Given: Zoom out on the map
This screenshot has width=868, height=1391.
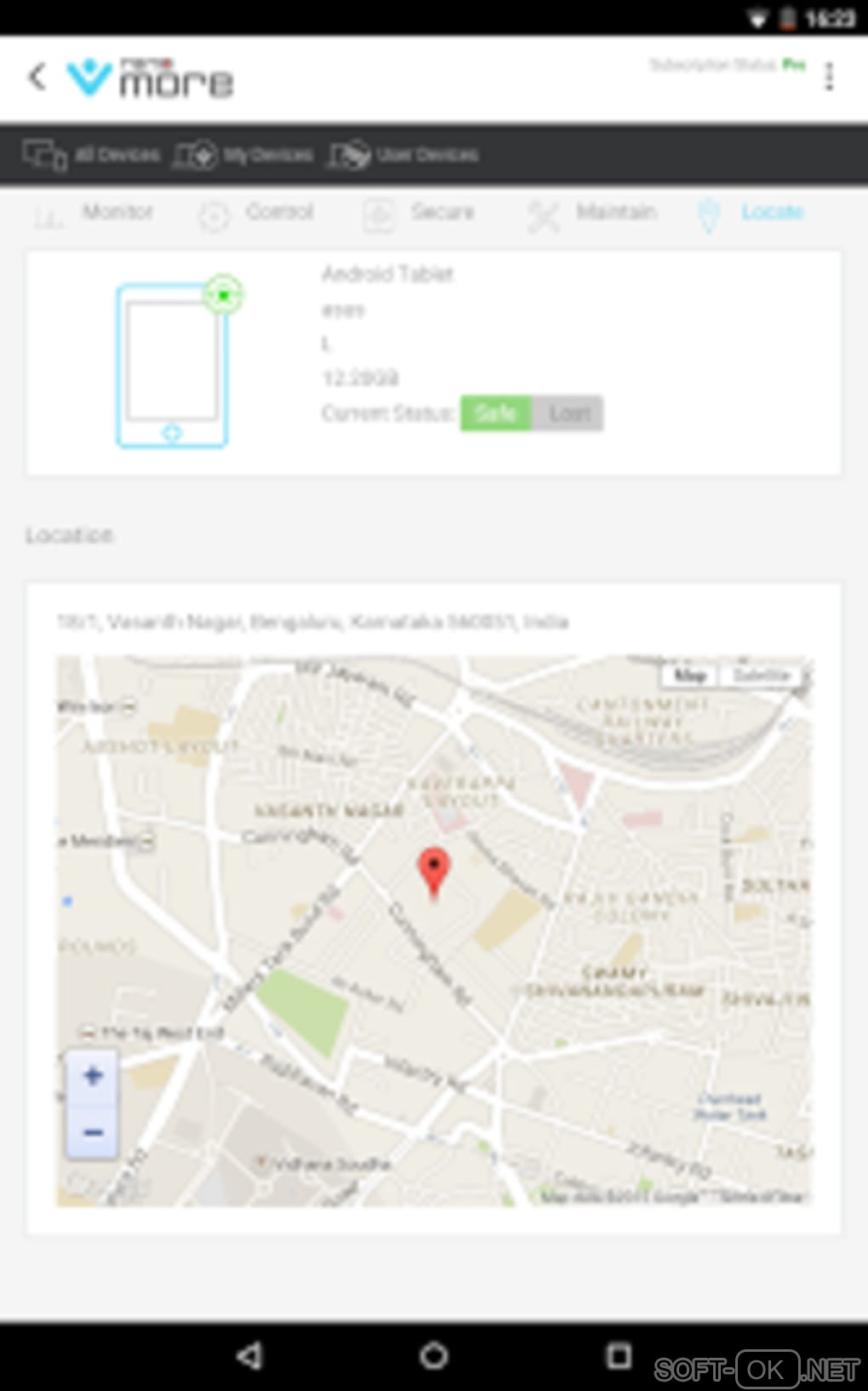Looking at the screenshot, I should coord(93,1132).
